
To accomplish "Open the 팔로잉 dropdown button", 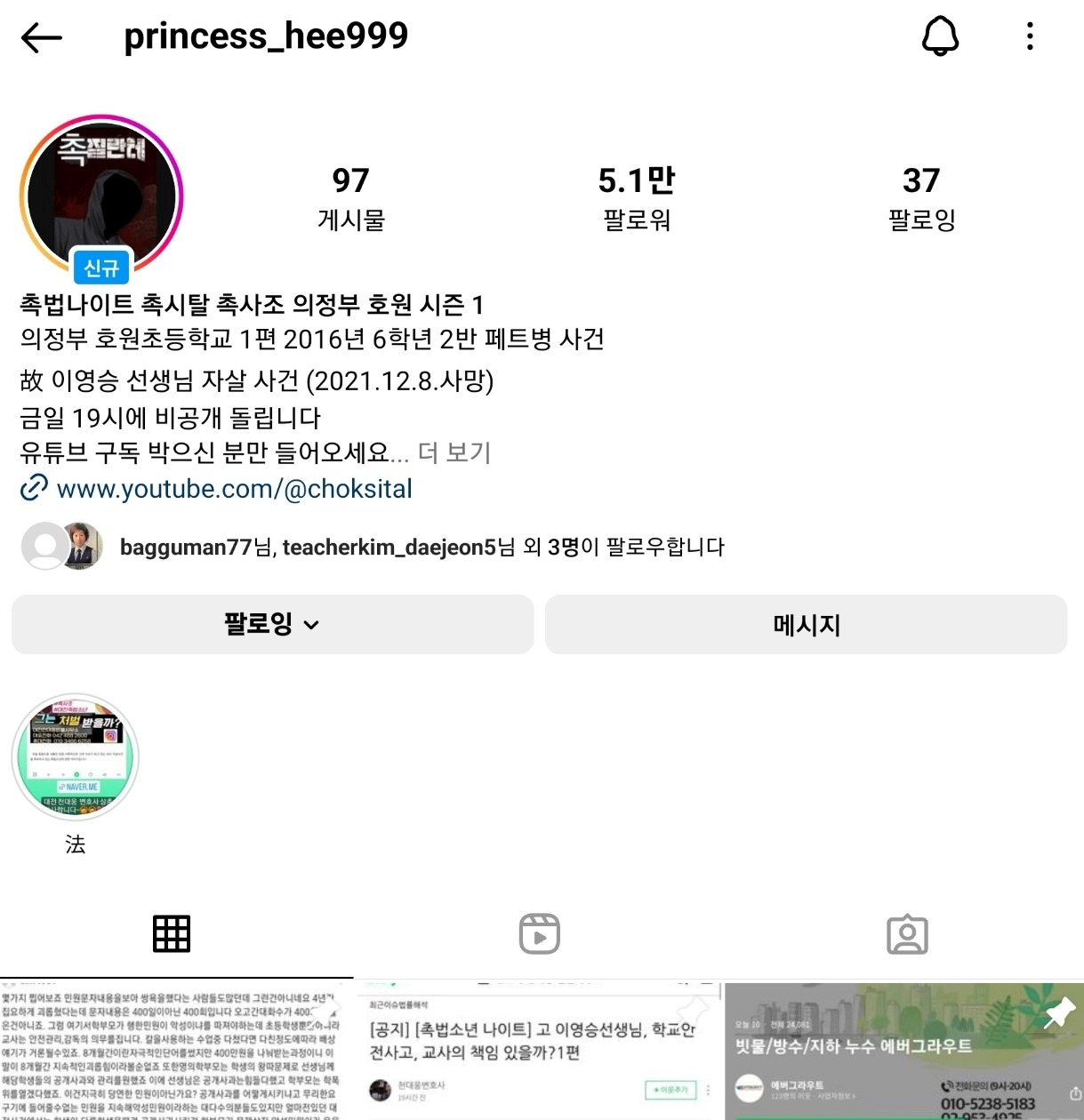I will (270, 624).
